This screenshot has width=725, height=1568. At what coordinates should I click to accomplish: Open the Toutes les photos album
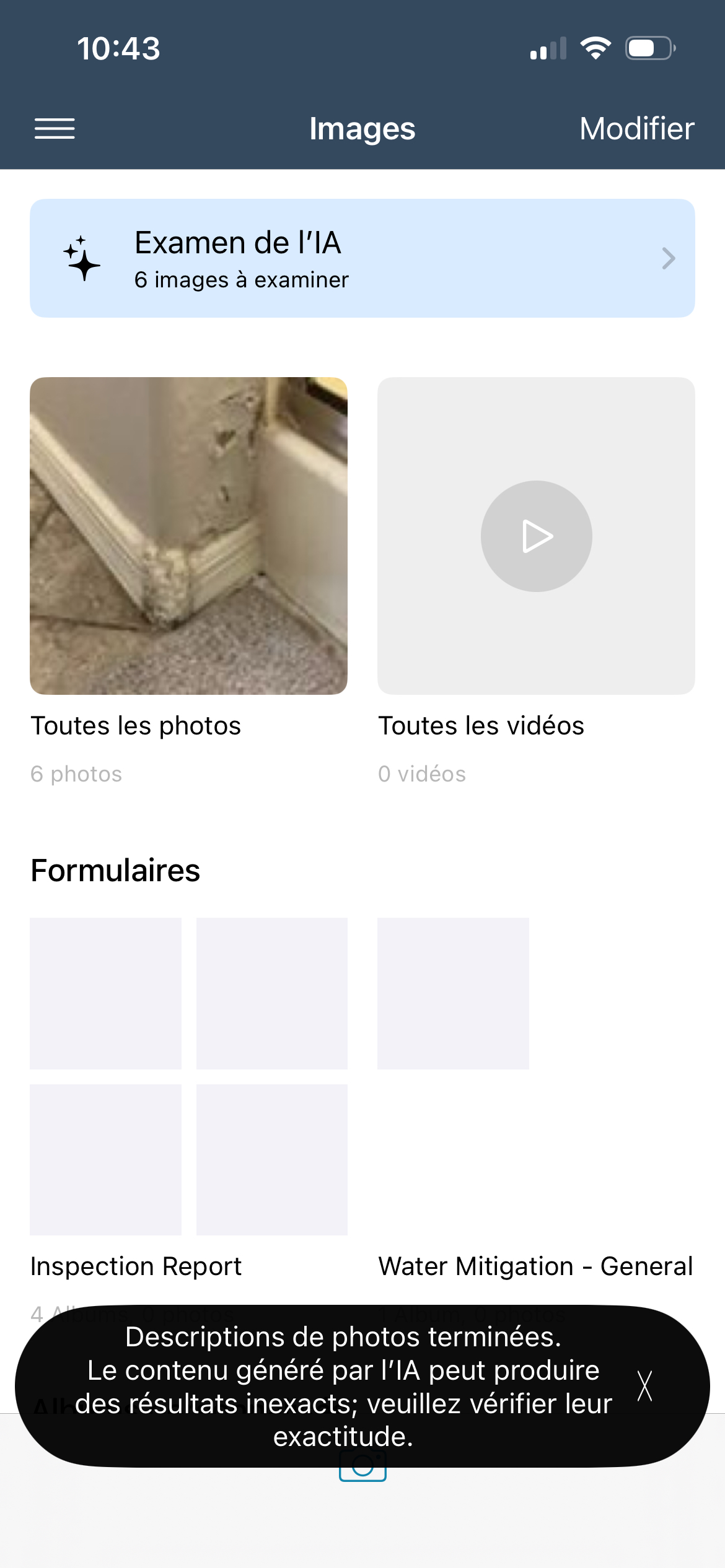point(188,536)
